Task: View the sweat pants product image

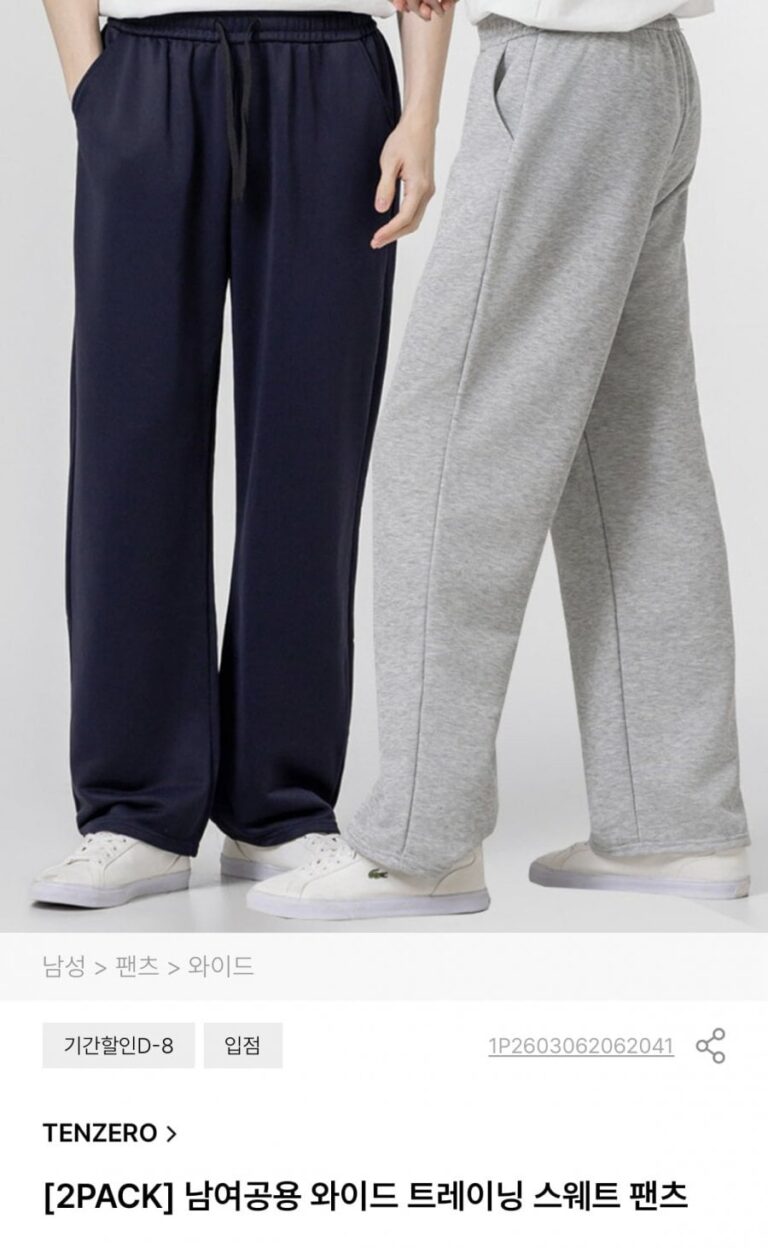Action: click(x=384, y=460)
